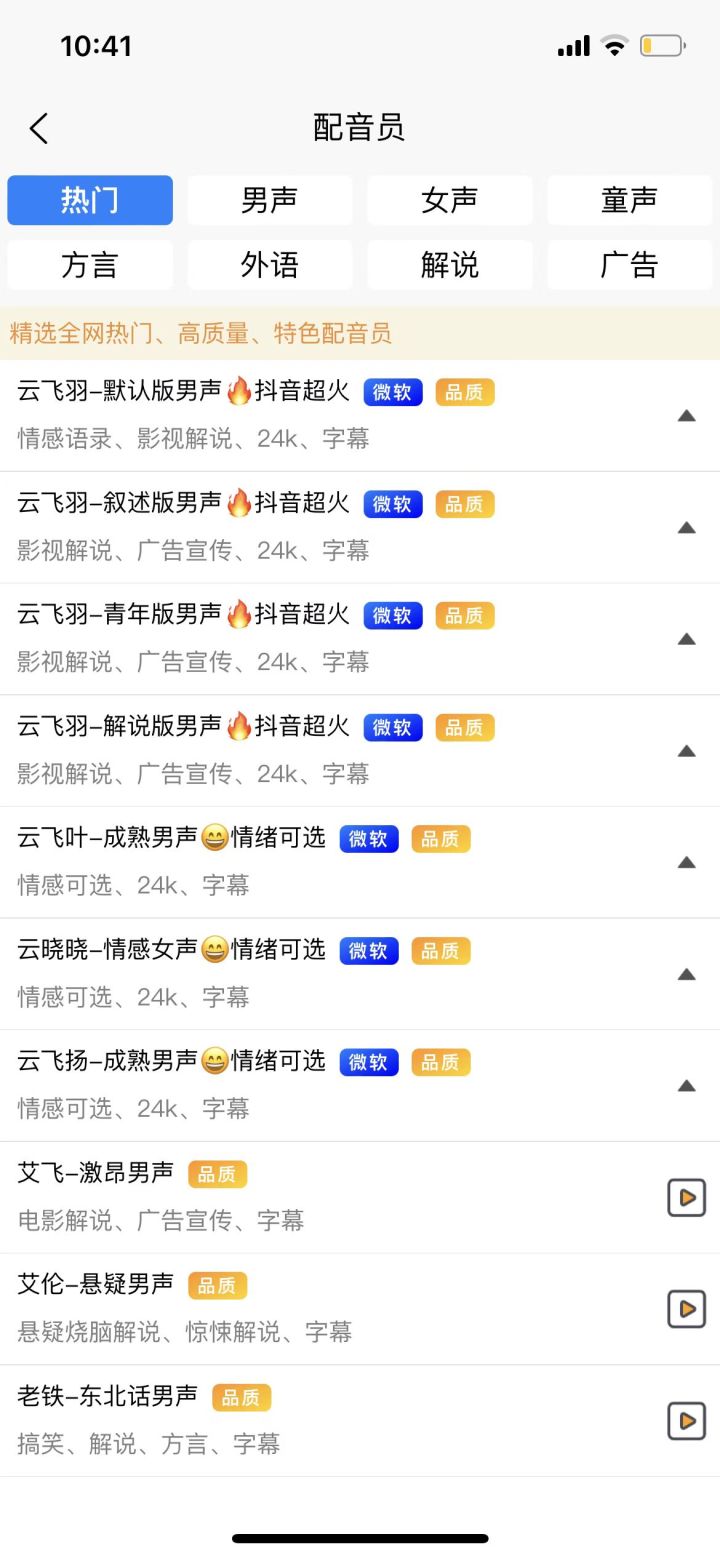This screenshot has width=720, height=1558.
Task: Tap the 微软 badge beside 云晓晓-情感女声
Action: point(368,950)
